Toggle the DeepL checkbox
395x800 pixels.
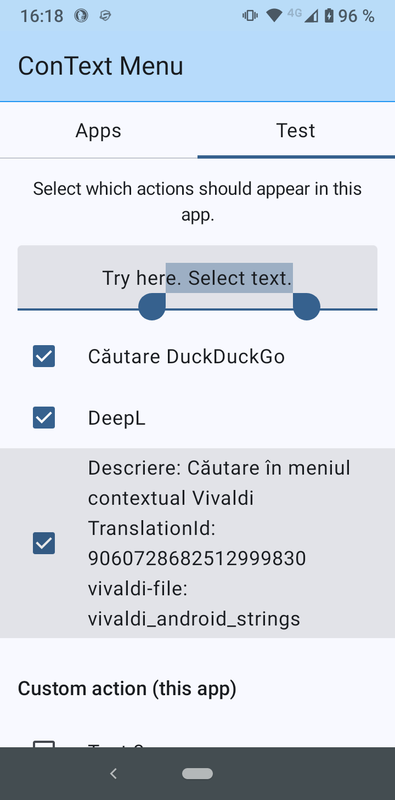44,418
